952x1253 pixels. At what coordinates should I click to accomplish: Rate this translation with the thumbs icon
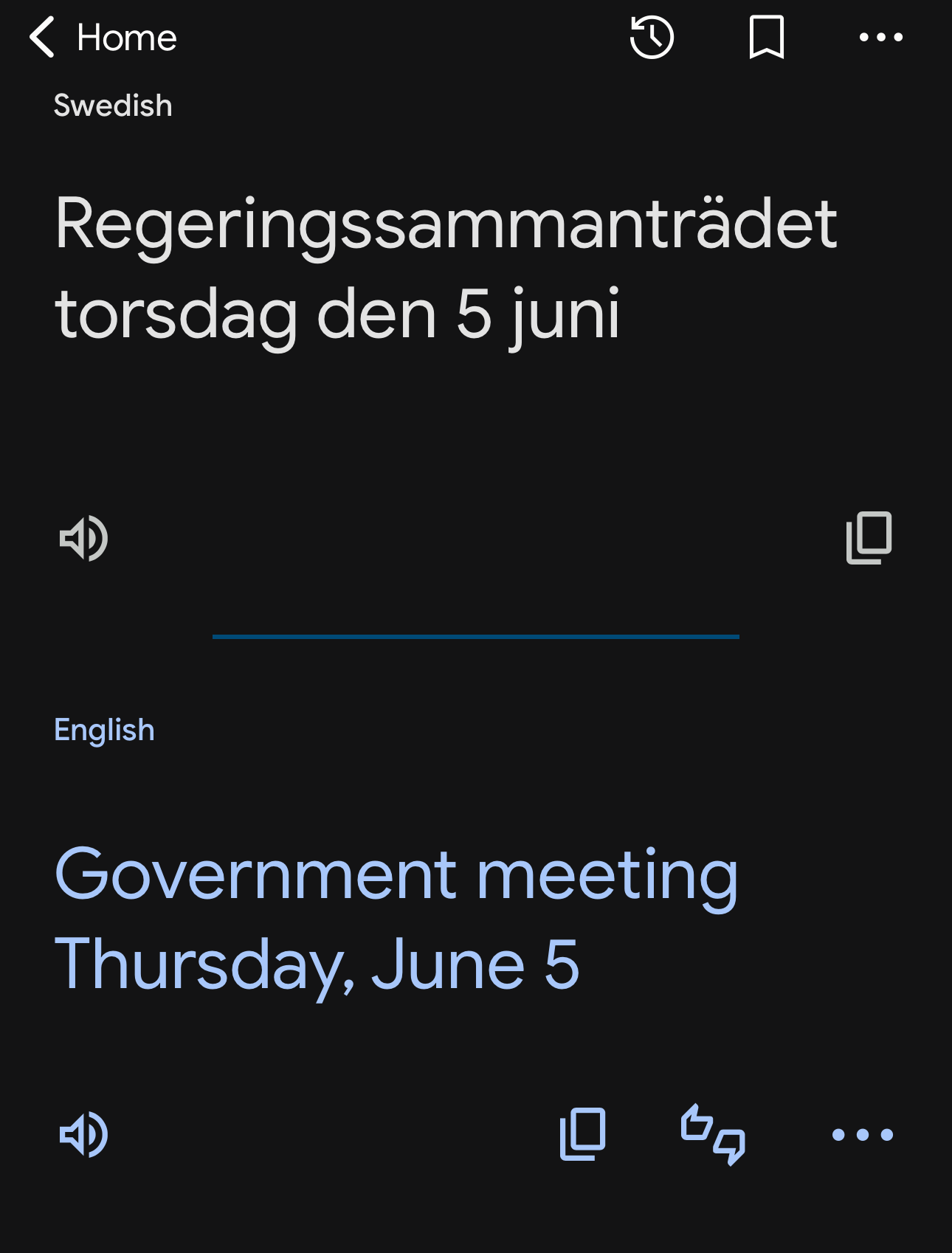click(712, 1134)
